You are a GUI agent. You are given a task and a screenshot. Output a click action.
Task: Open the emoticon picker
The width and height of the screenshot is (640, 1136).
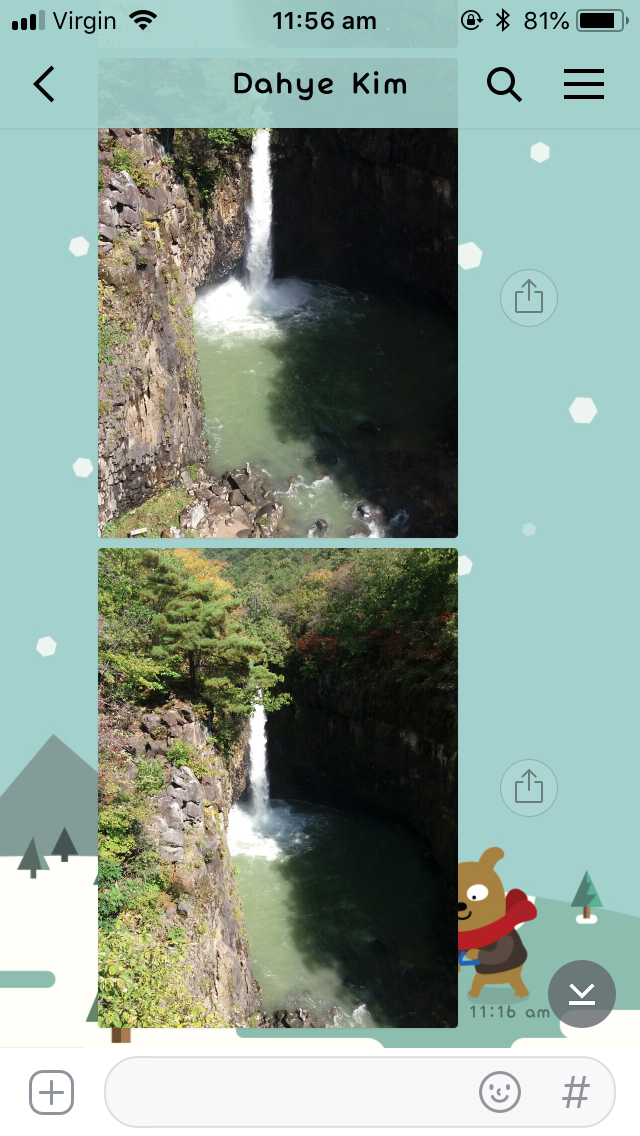pyautogui.click(x=500, y=1092)
